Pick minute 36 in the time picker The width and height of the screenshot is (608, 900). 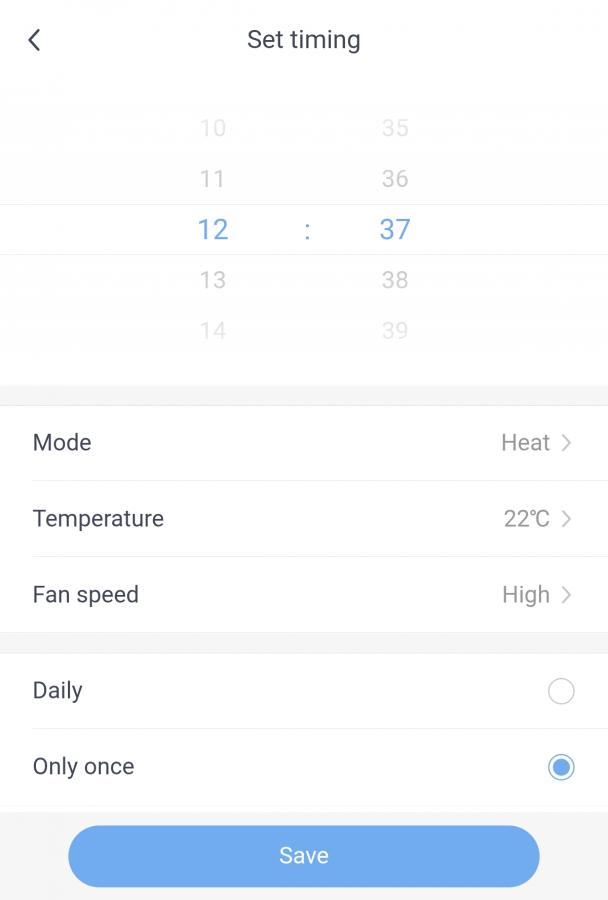pos(395,179)
